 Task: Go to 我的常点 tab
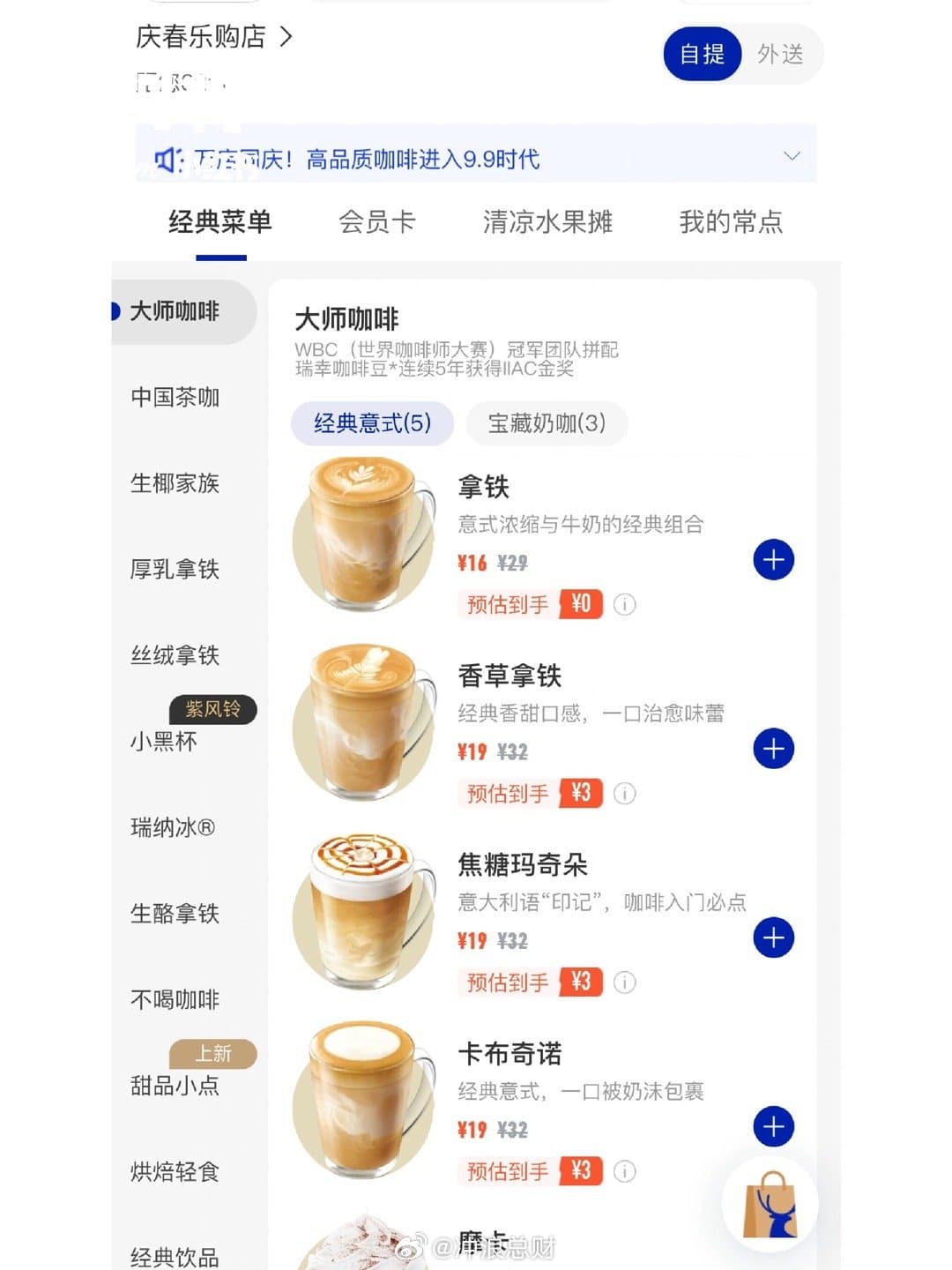[x=731, y=222]
